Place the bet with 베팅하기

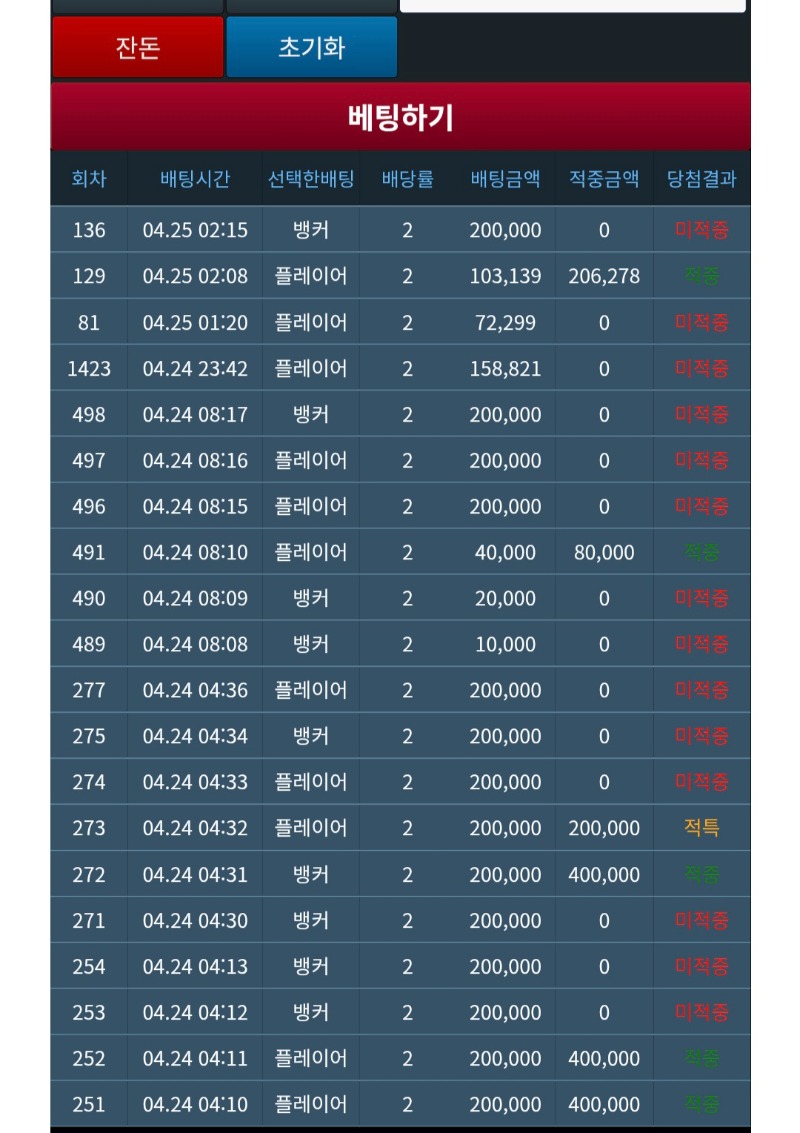click(x=400, y=117)
